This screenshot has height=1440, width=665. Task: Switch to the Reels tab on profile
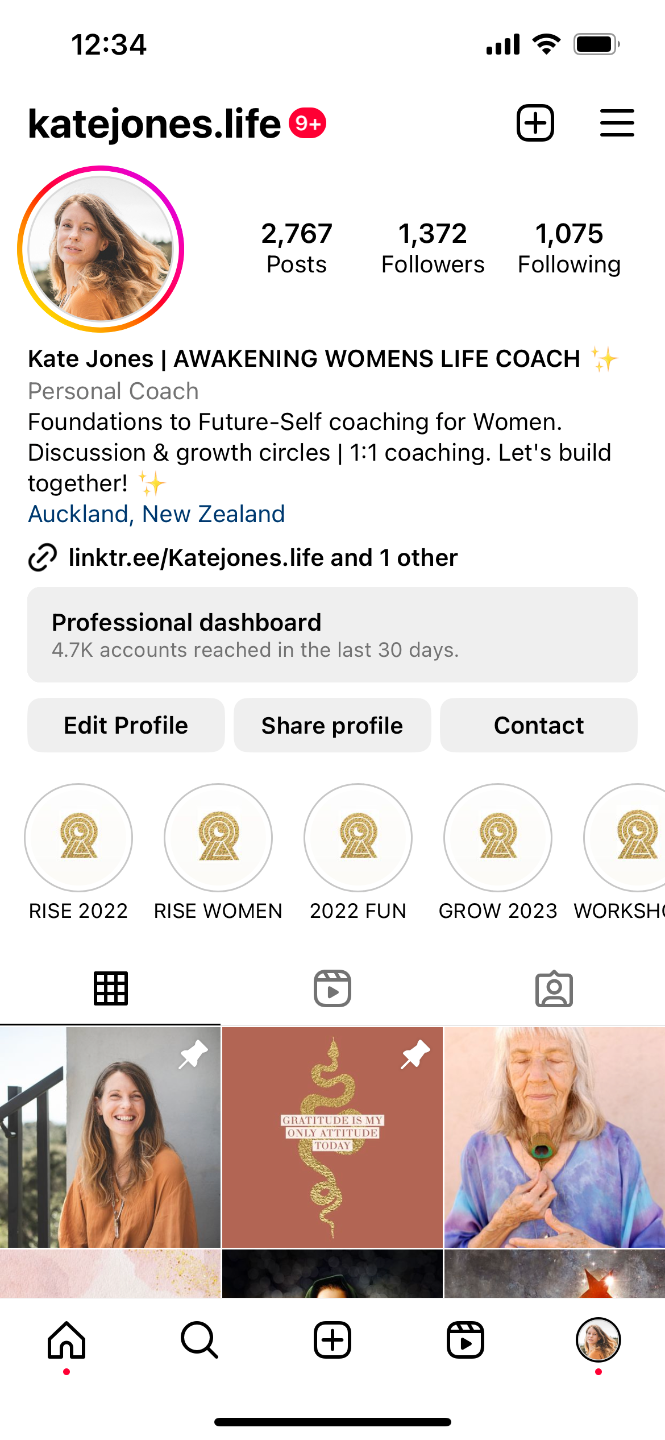point(332,989)
